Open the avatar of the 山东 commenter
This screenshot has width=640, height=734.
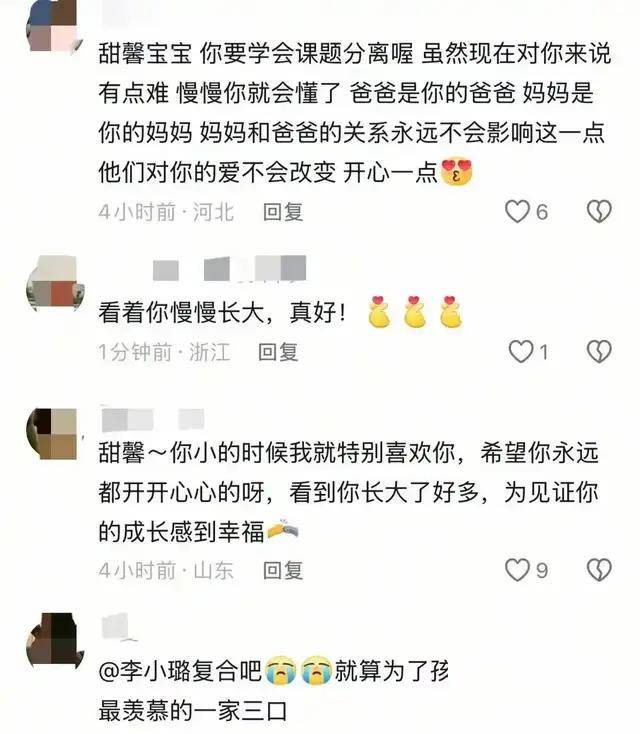click(x=52, y=434)
